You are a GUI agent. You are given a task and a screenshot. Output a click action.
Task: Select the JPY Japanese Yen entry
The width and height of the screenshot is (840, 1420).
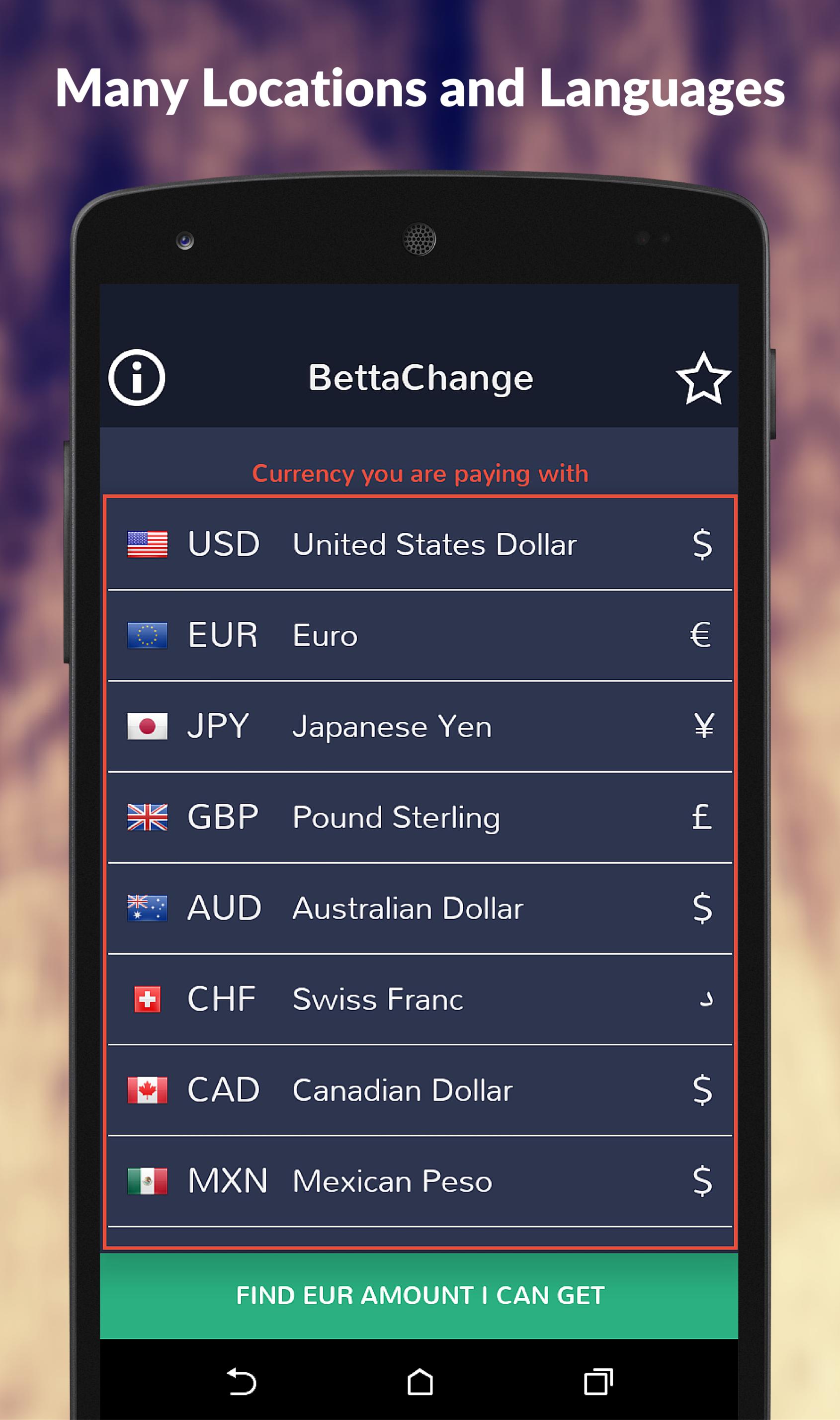420,726
